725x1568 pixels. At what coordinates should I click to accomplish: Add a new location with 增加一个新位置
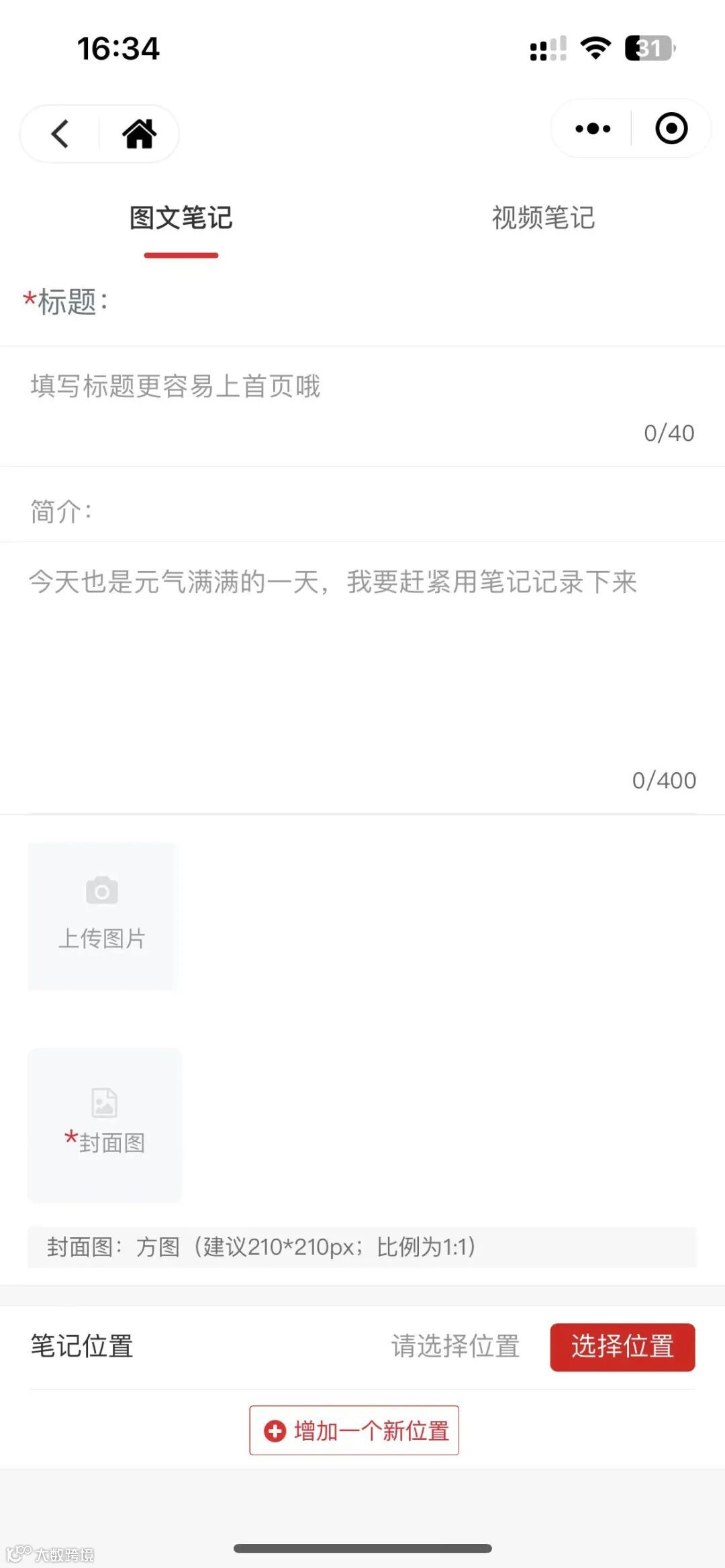(x=354, y=1430)
